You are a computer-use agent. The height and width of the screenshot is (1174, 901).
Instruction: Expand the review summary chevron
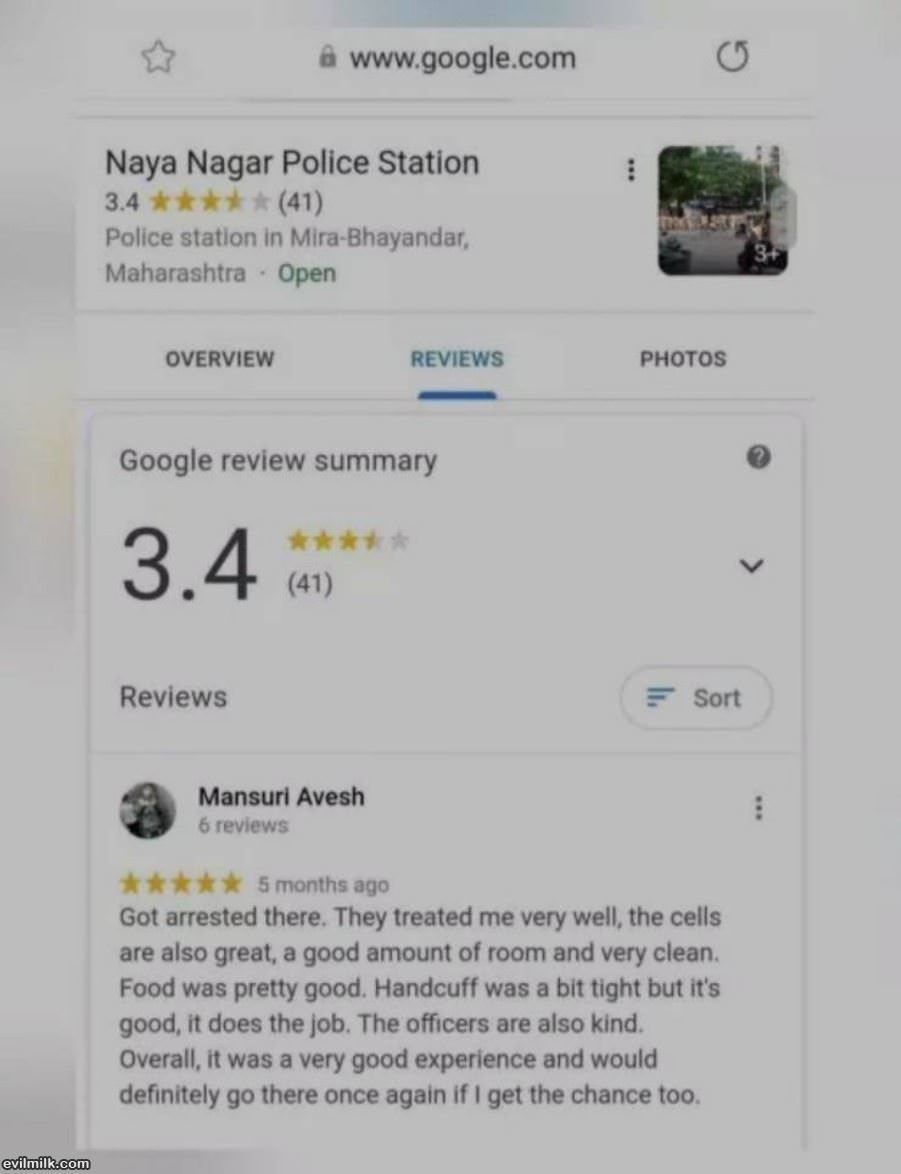tap(751, 566)
